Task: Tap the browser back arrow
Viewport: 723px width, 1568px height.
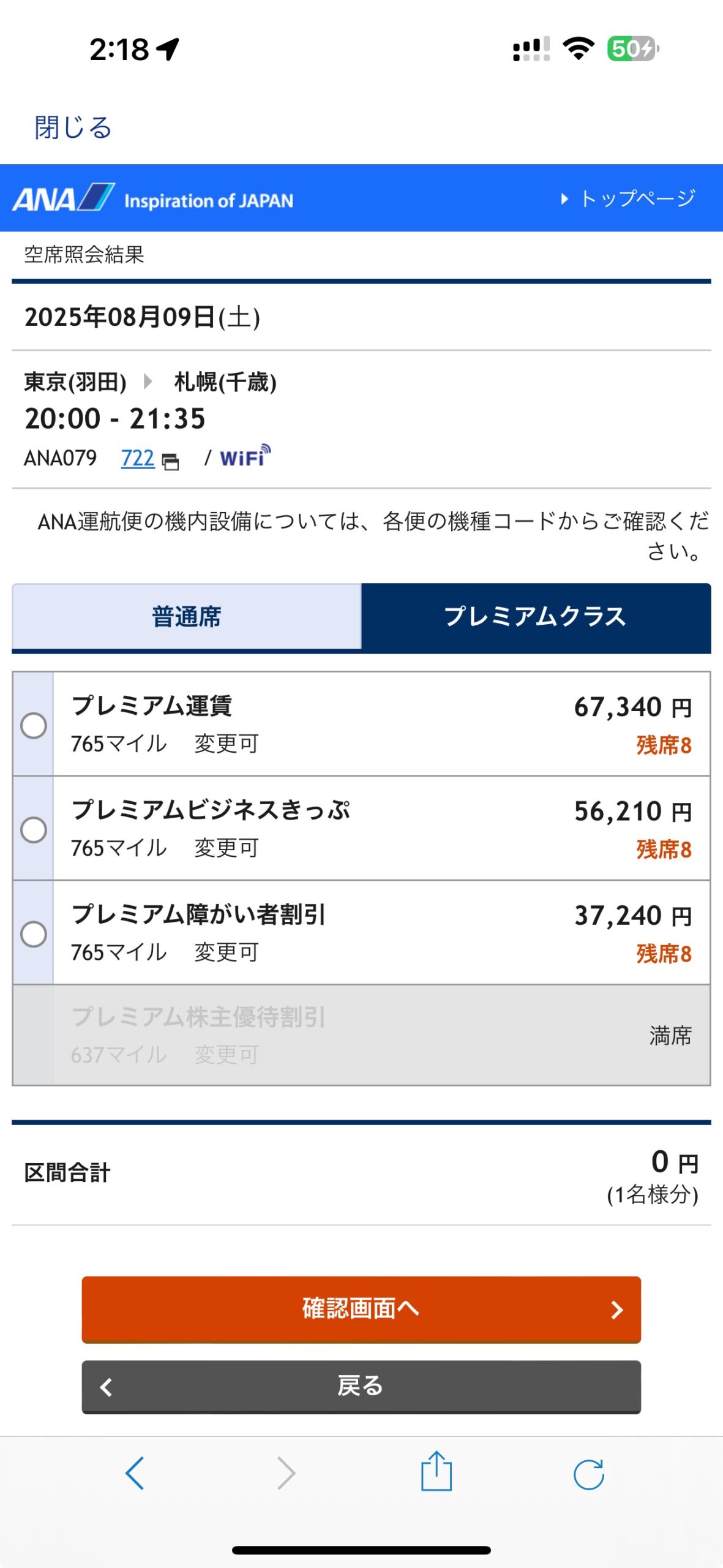Action: (135, 1473)
